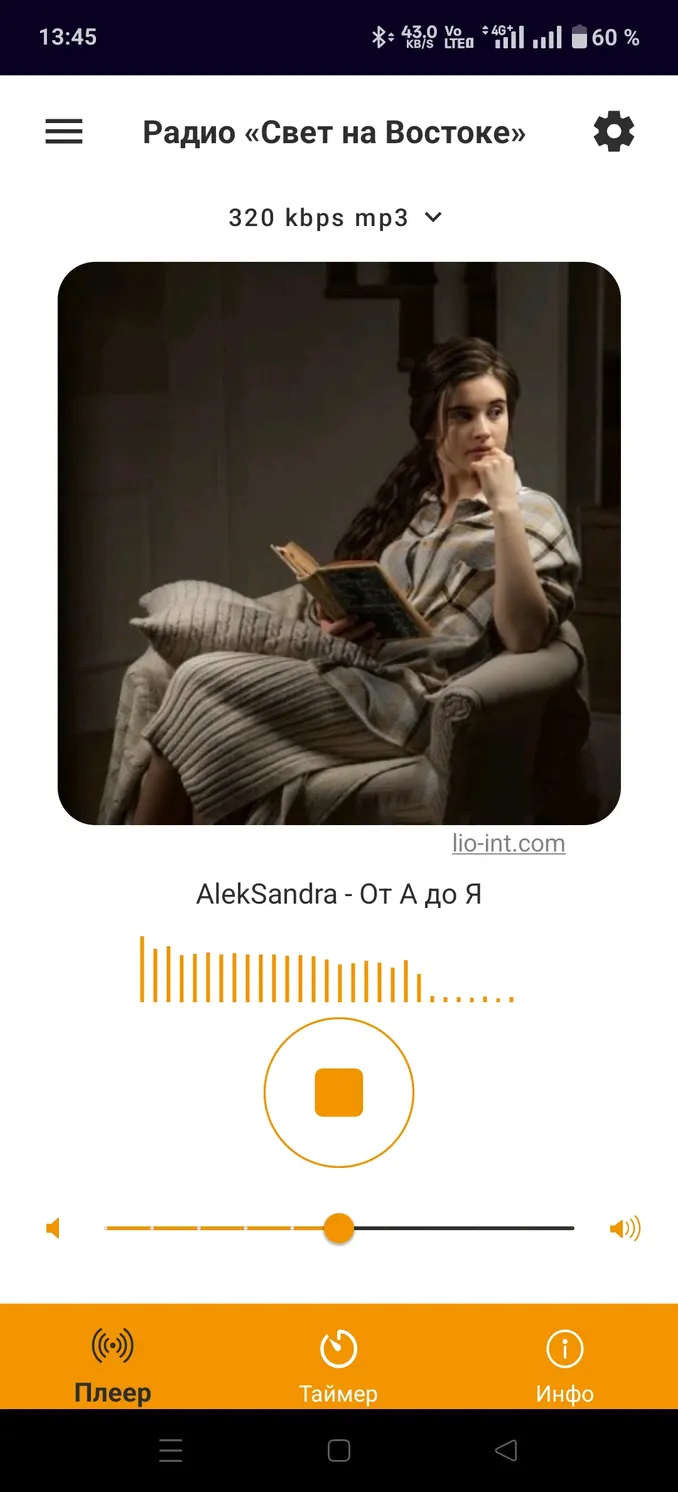
Task: Go back using the system back button
Action: (506, 1450)
